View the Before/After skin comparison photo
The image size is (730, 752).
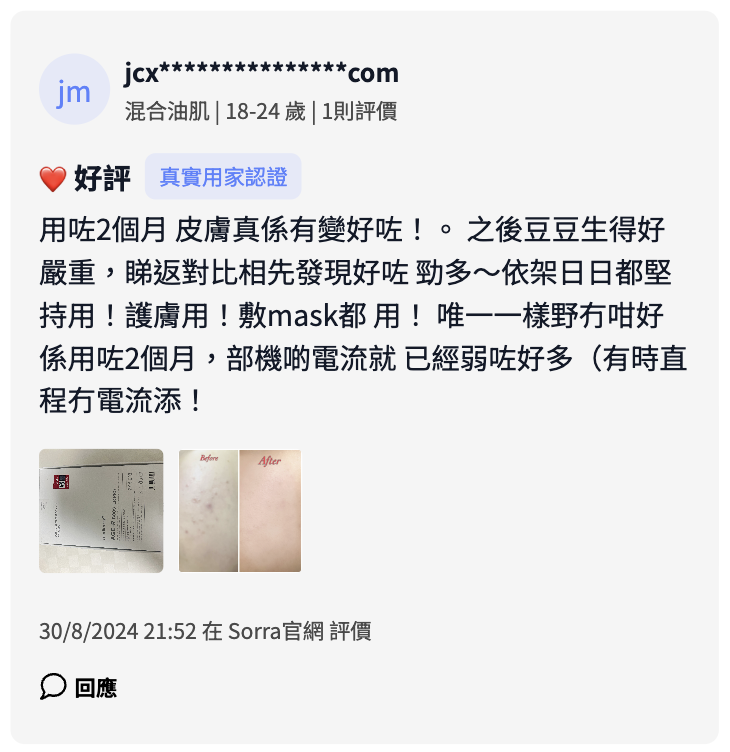pyautogui.click(x=240, y=511)
